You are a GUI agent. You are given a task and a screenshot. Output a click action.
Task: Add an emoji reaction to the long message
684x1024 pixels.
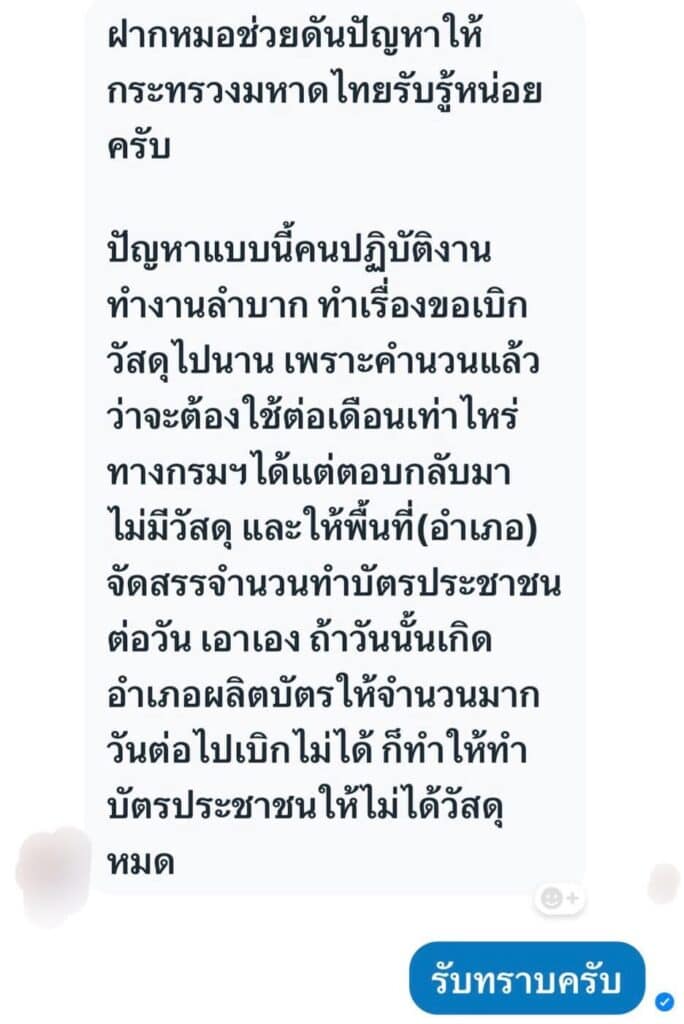tap(559, 898)
